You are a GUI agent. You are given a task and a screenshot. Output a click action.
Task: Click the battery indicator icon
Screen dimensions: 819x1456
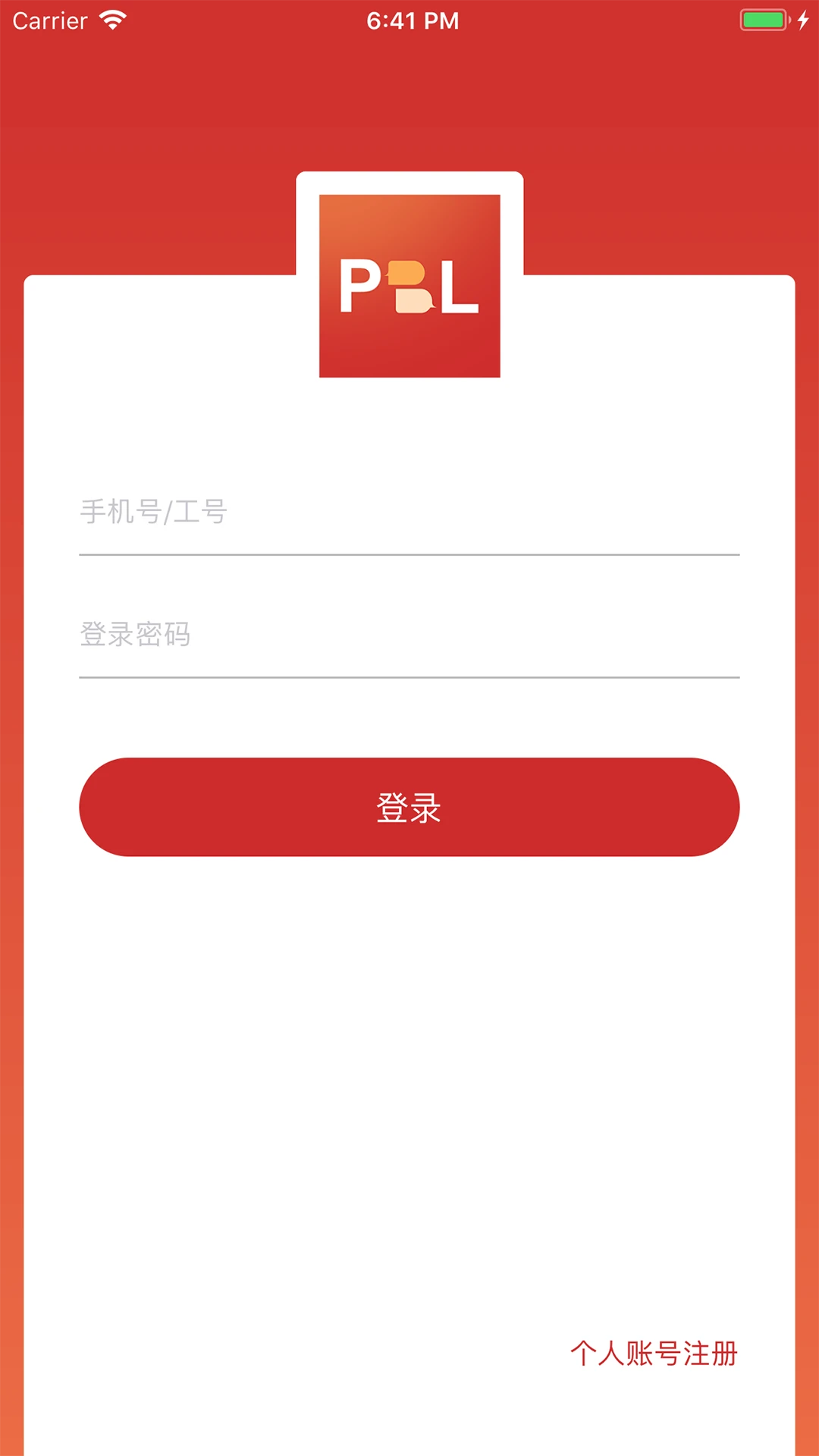[x=764, y=20]
